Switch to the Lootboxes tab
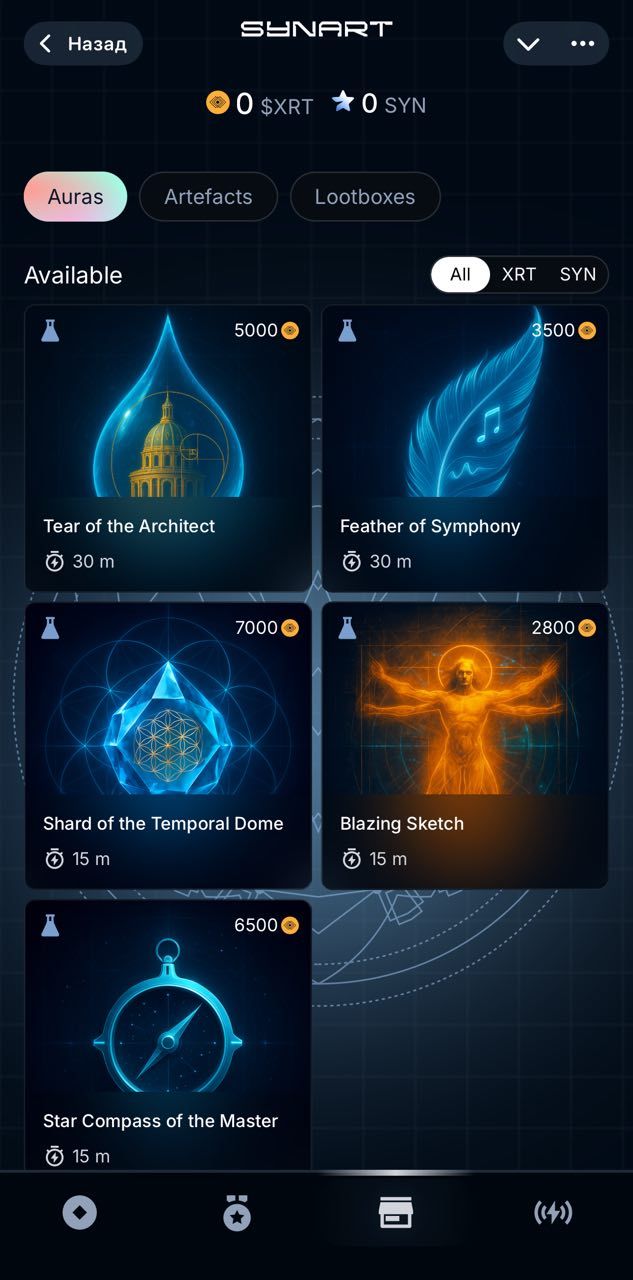 pos(365,197)
